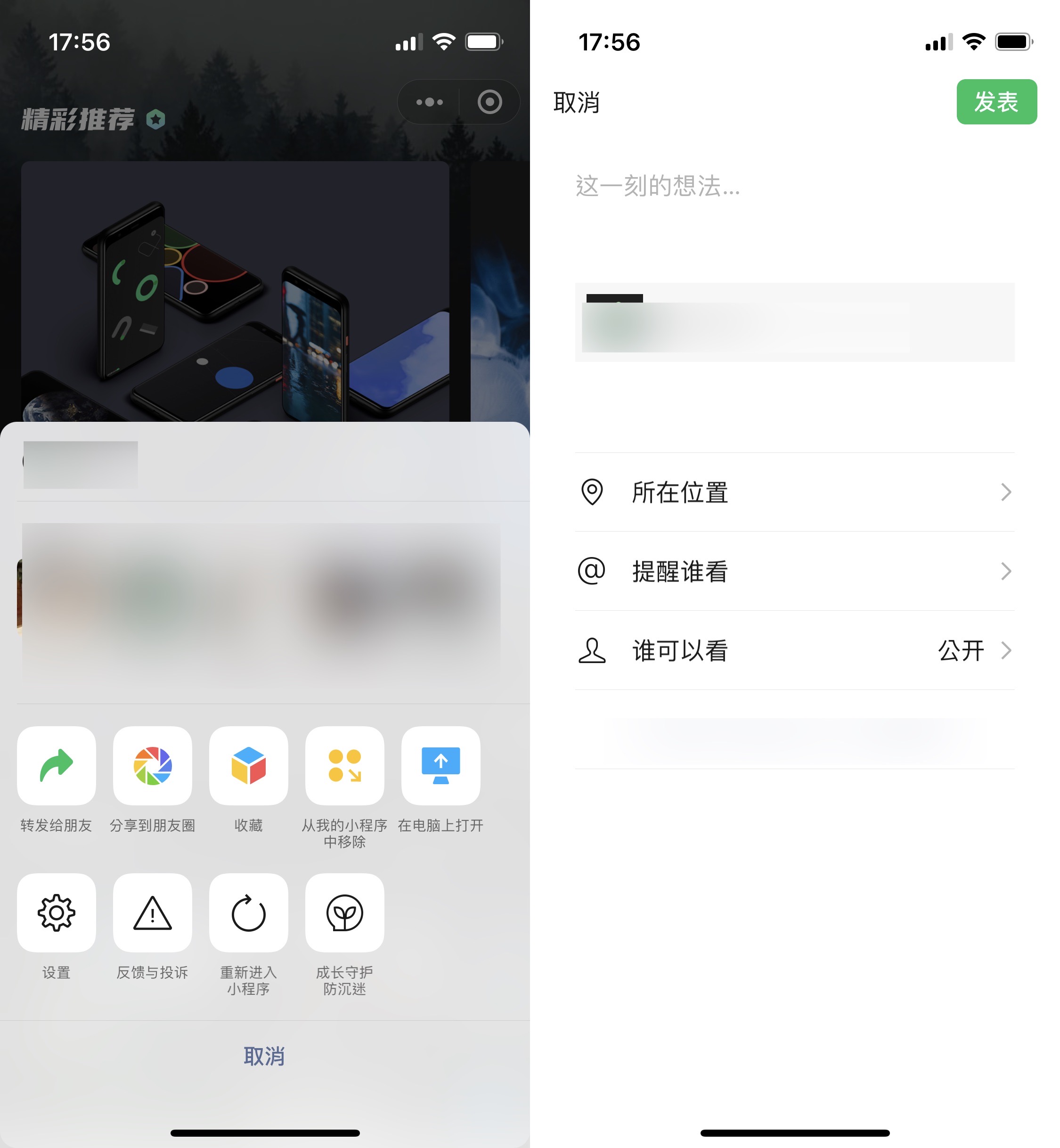Close the mini program with circle icon
This screenshot has width=1060, height=1148.
489,102
